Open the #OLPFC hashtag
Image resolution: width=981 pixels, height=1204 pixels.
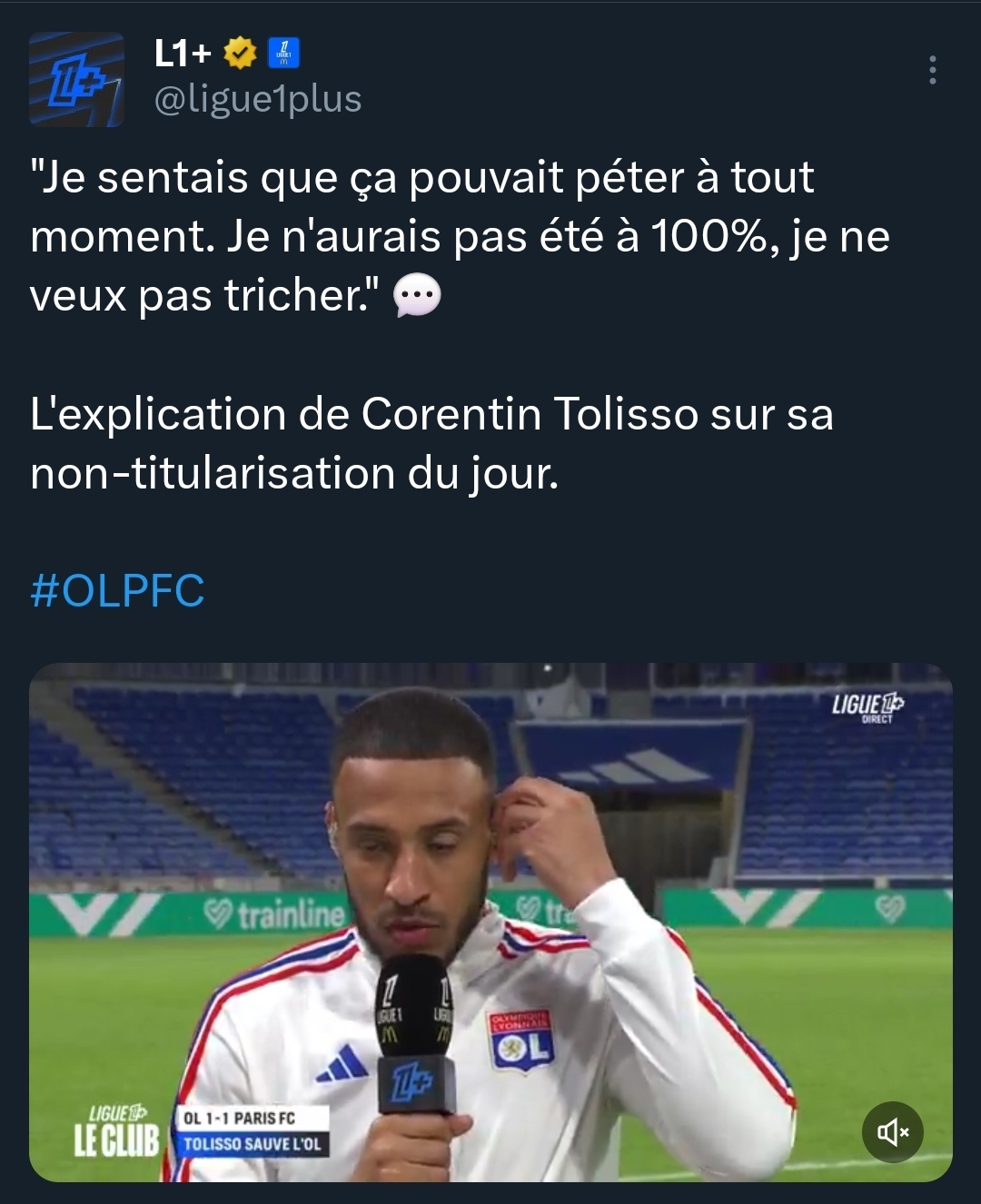117,590
